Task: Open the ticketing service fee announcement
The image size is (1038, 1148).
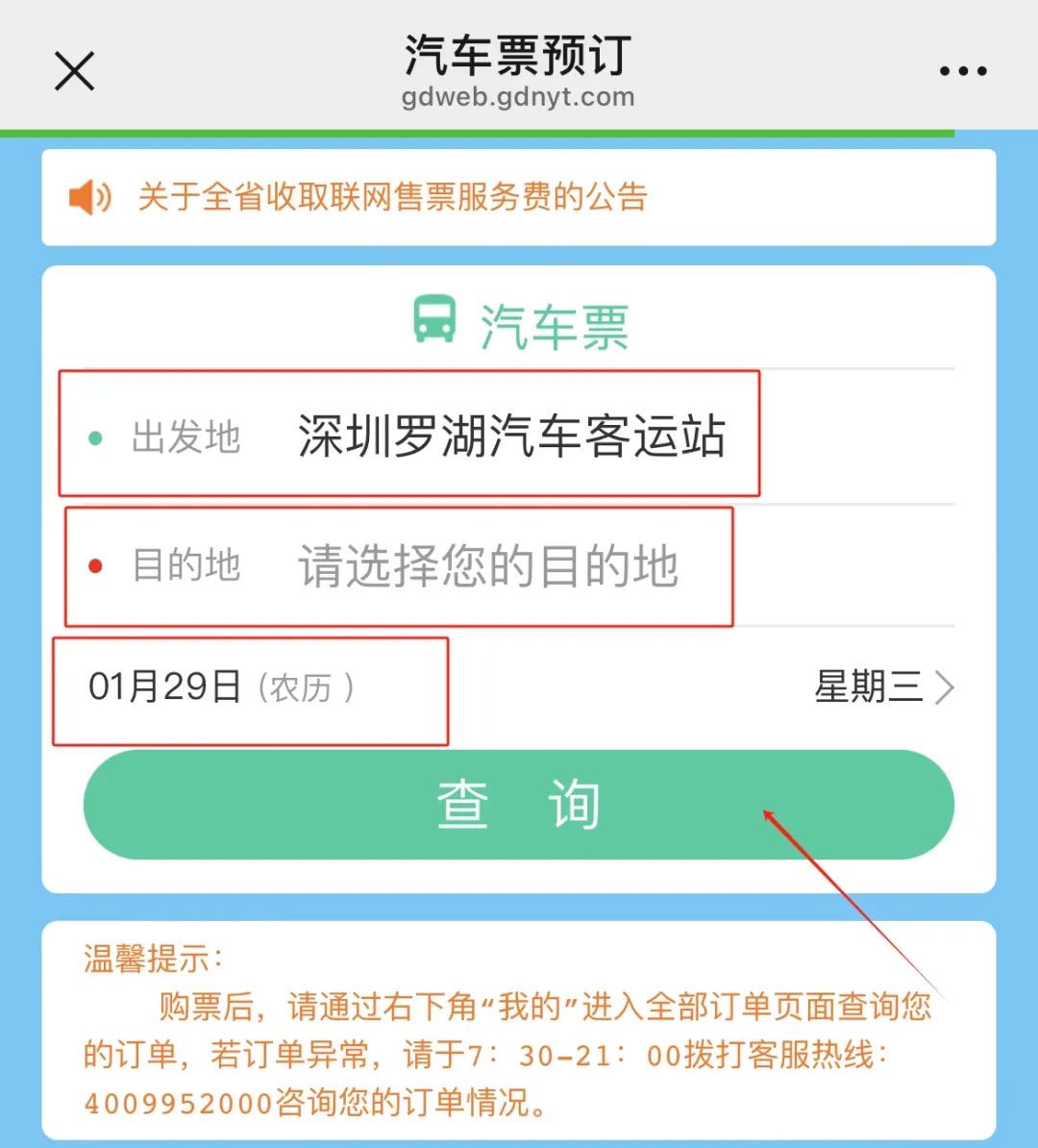Action: (392, 197)
